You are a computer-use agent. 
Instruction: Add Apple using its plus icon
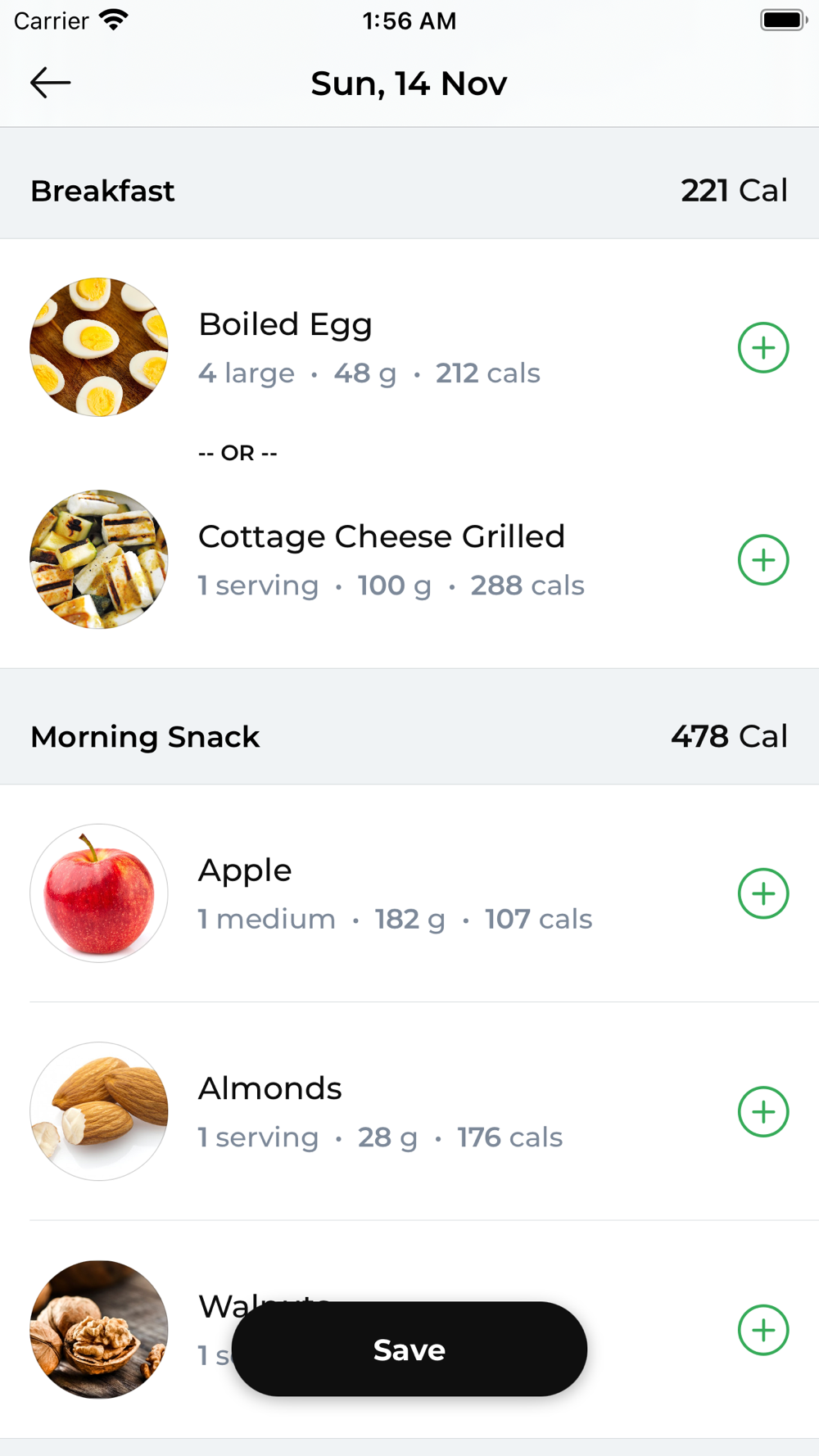click(763, 893)
